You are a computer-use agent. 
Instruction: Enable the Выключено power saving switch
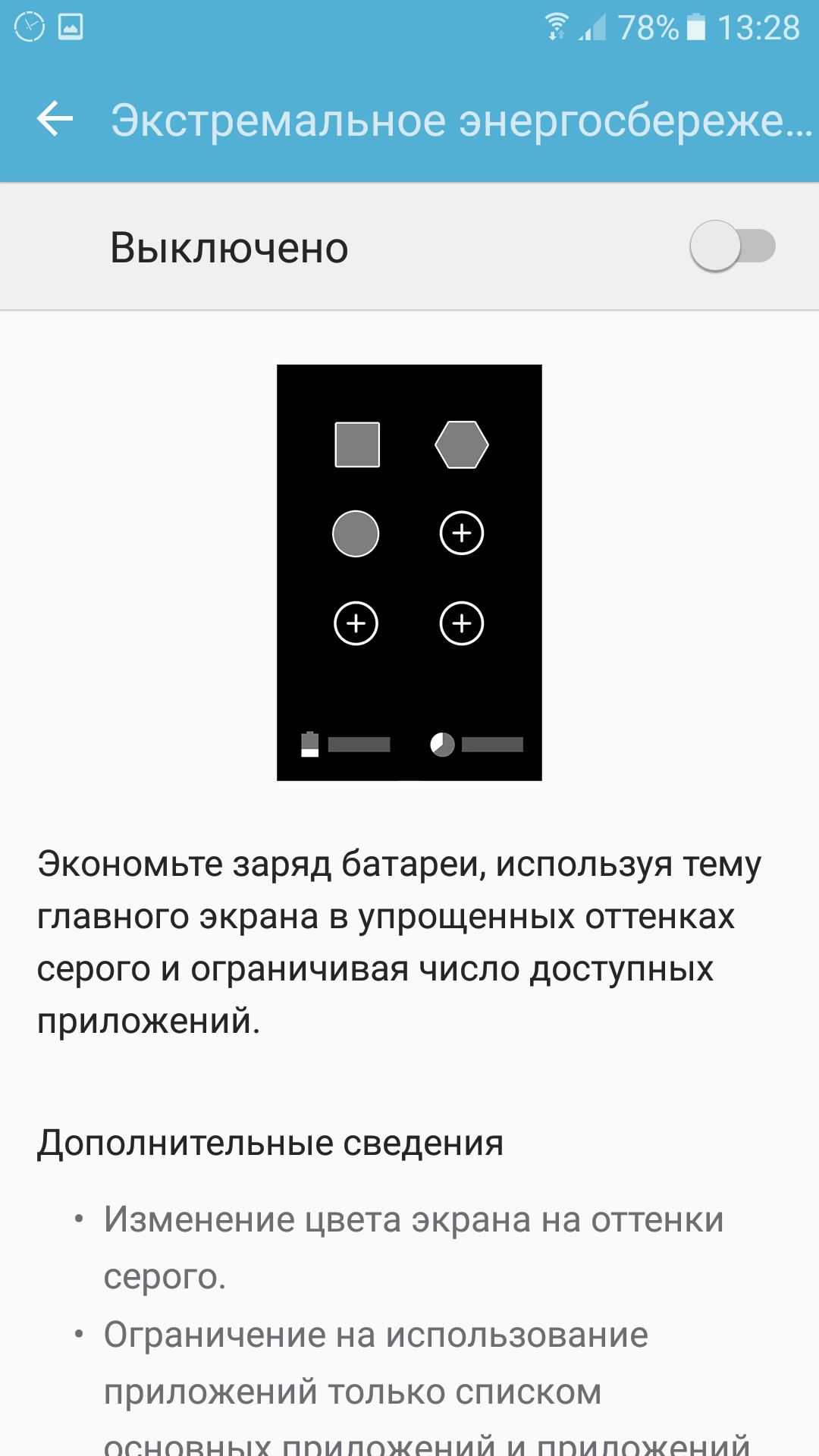pyautogui.click(x=732, y=246)
